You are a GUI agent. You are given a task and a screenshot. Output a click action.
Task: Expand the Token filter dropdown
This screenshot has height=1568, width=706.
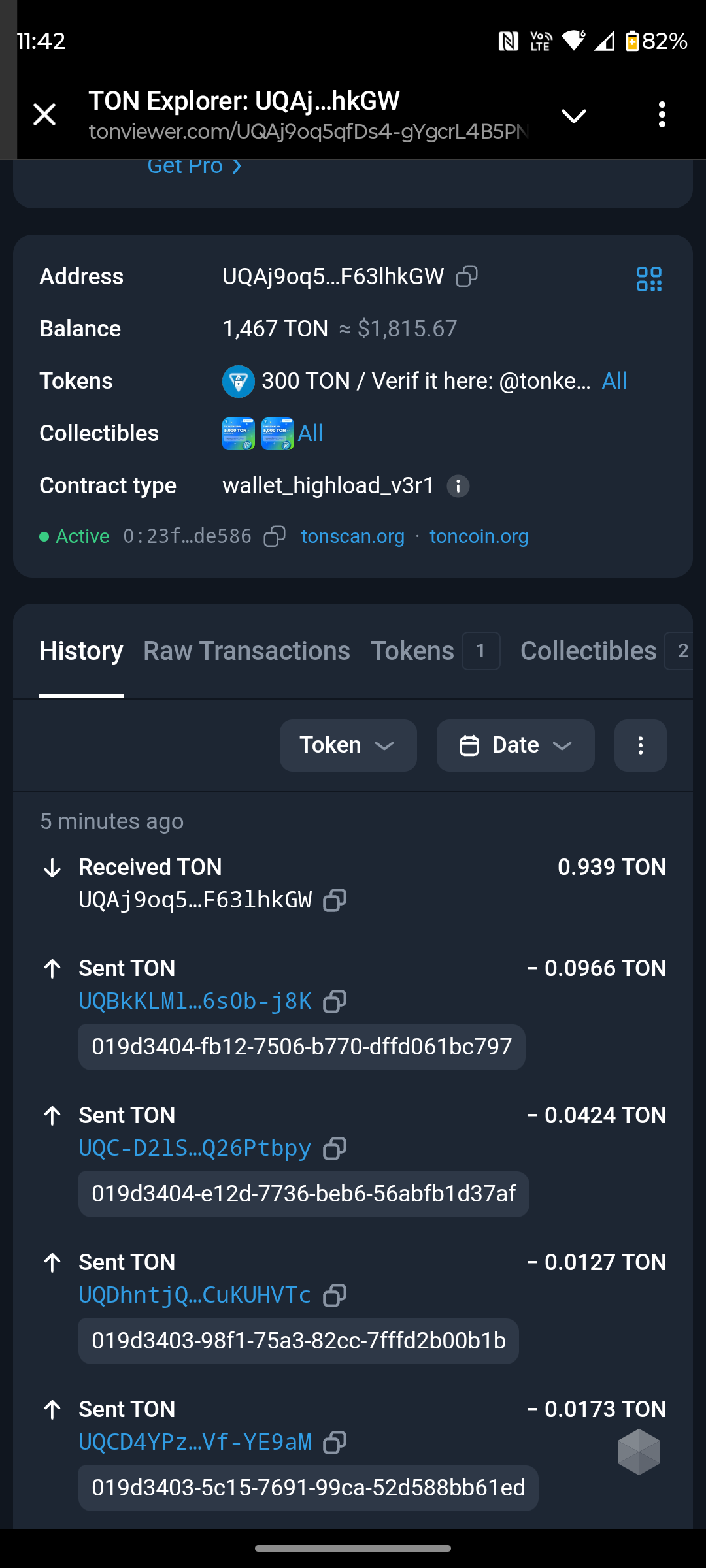(348, 745)
